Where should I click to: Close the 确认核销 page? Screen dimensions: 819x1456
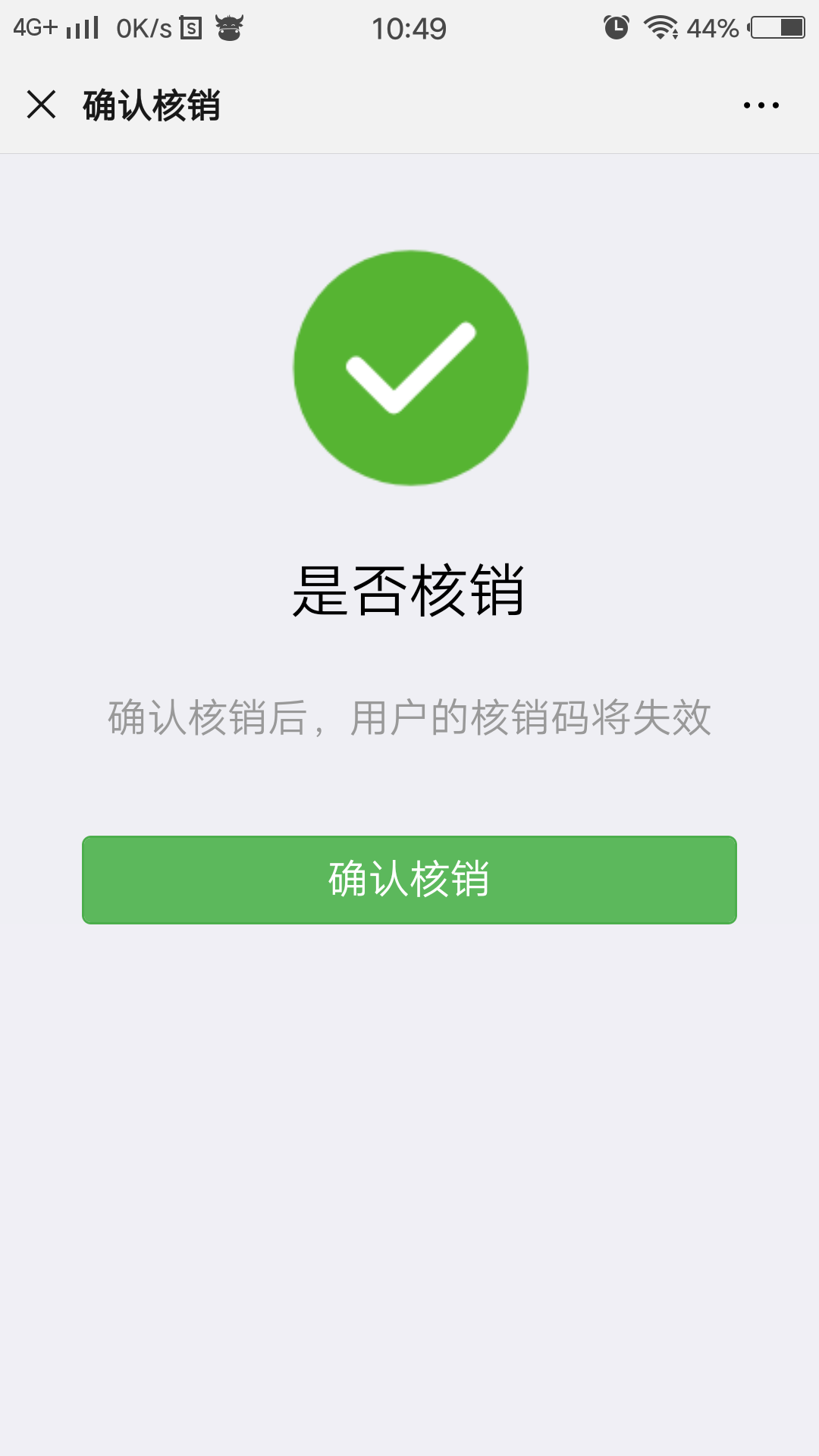coord(42,105)
